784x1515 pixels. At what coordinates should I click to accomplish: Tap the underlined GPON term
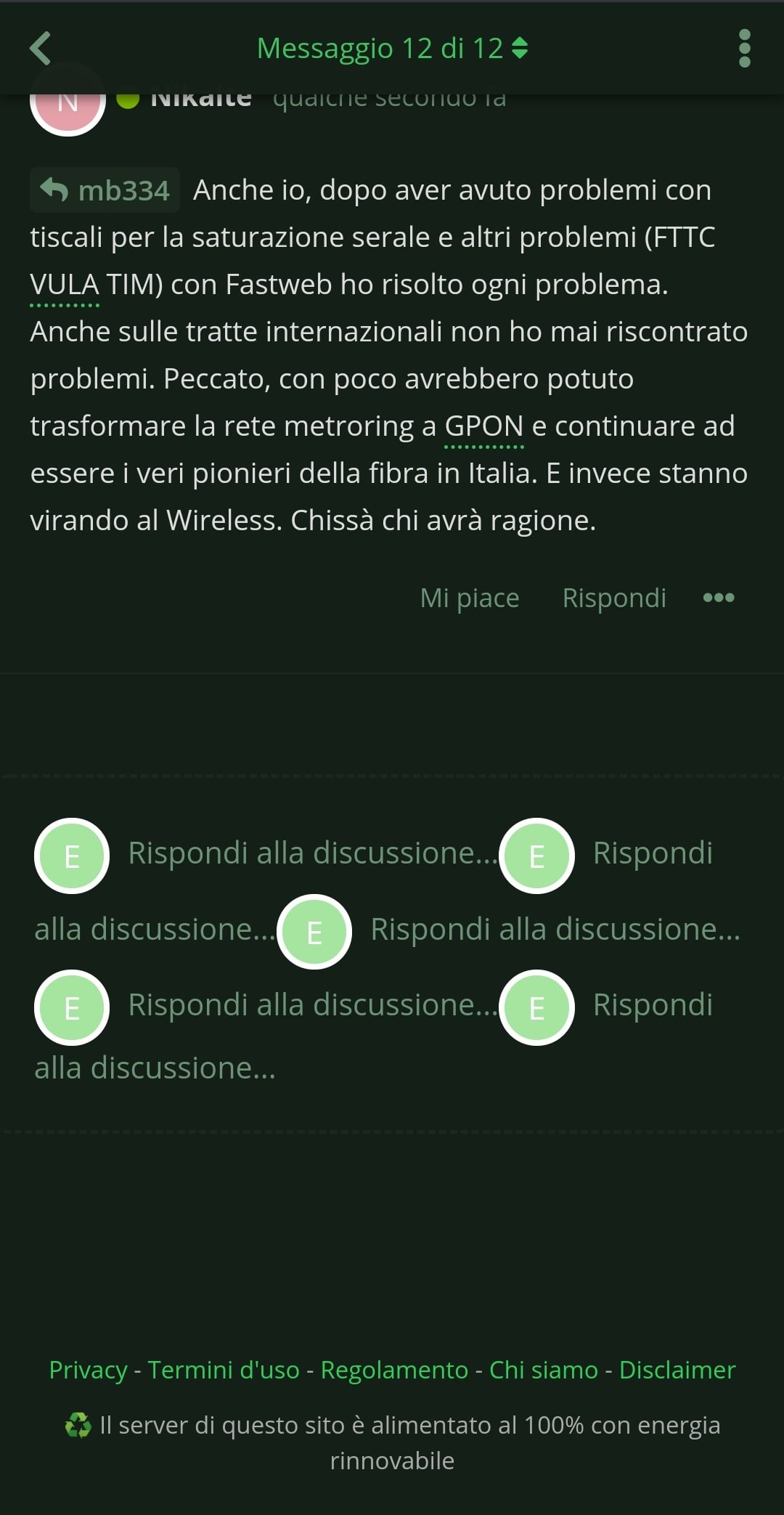(483, 426)
